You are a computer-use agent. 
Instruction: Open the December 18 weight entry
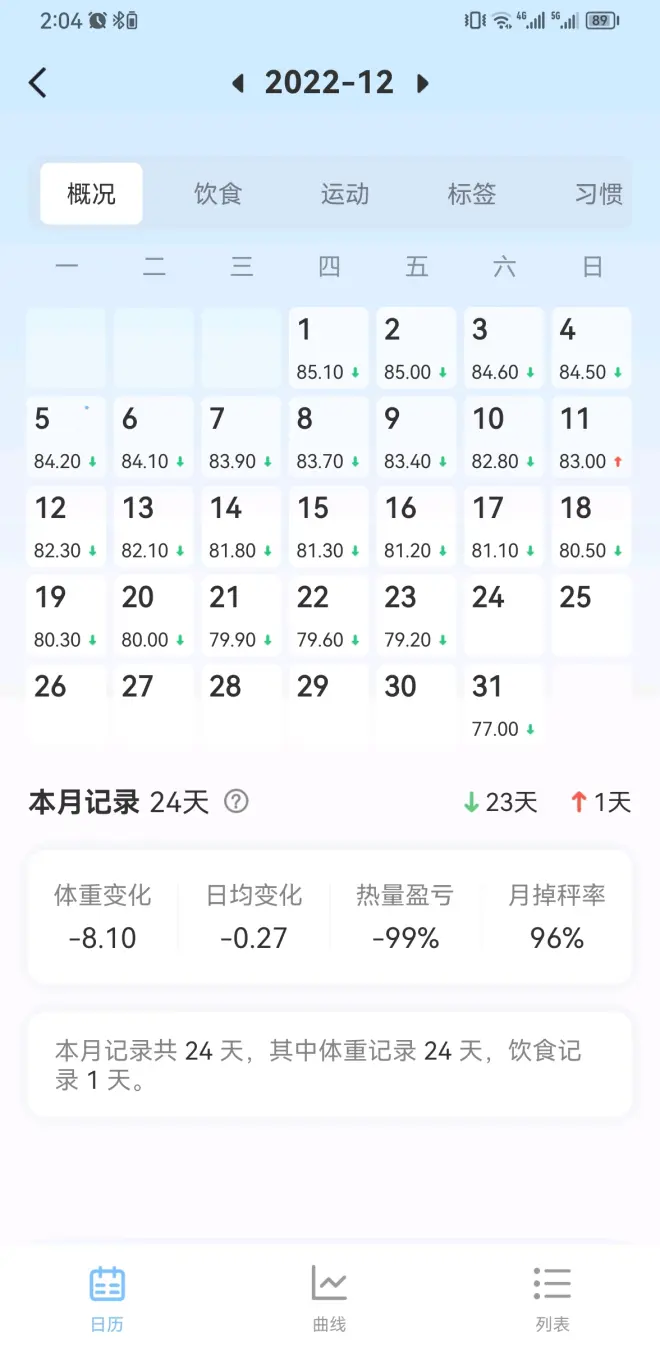pyautogui.click(x=591, y=526)
